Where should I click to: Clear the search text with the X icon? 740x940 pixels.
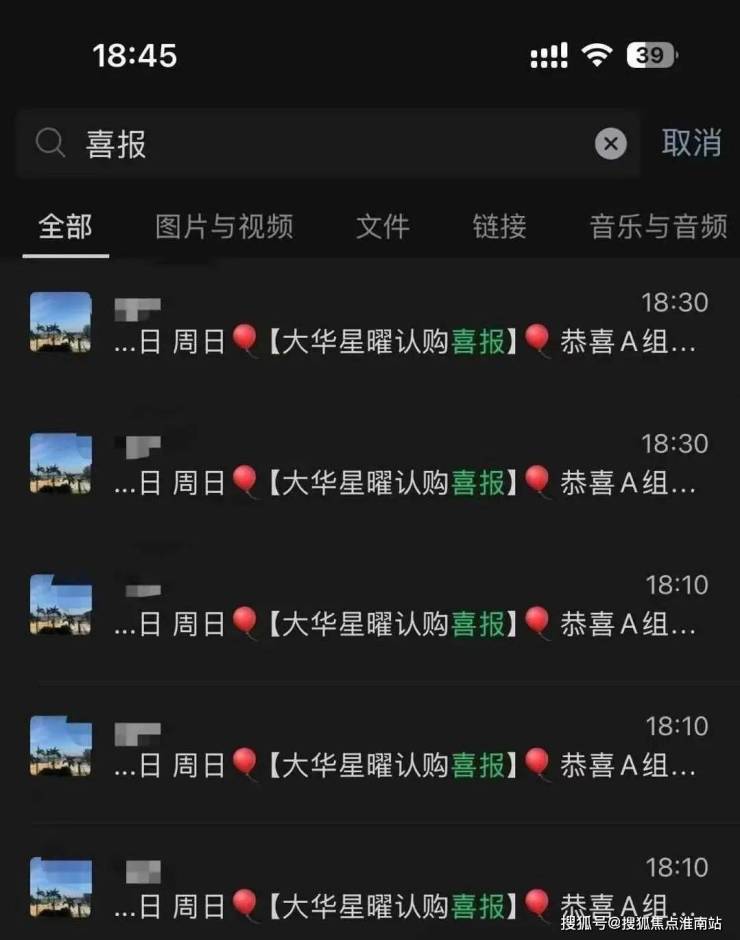611,144
